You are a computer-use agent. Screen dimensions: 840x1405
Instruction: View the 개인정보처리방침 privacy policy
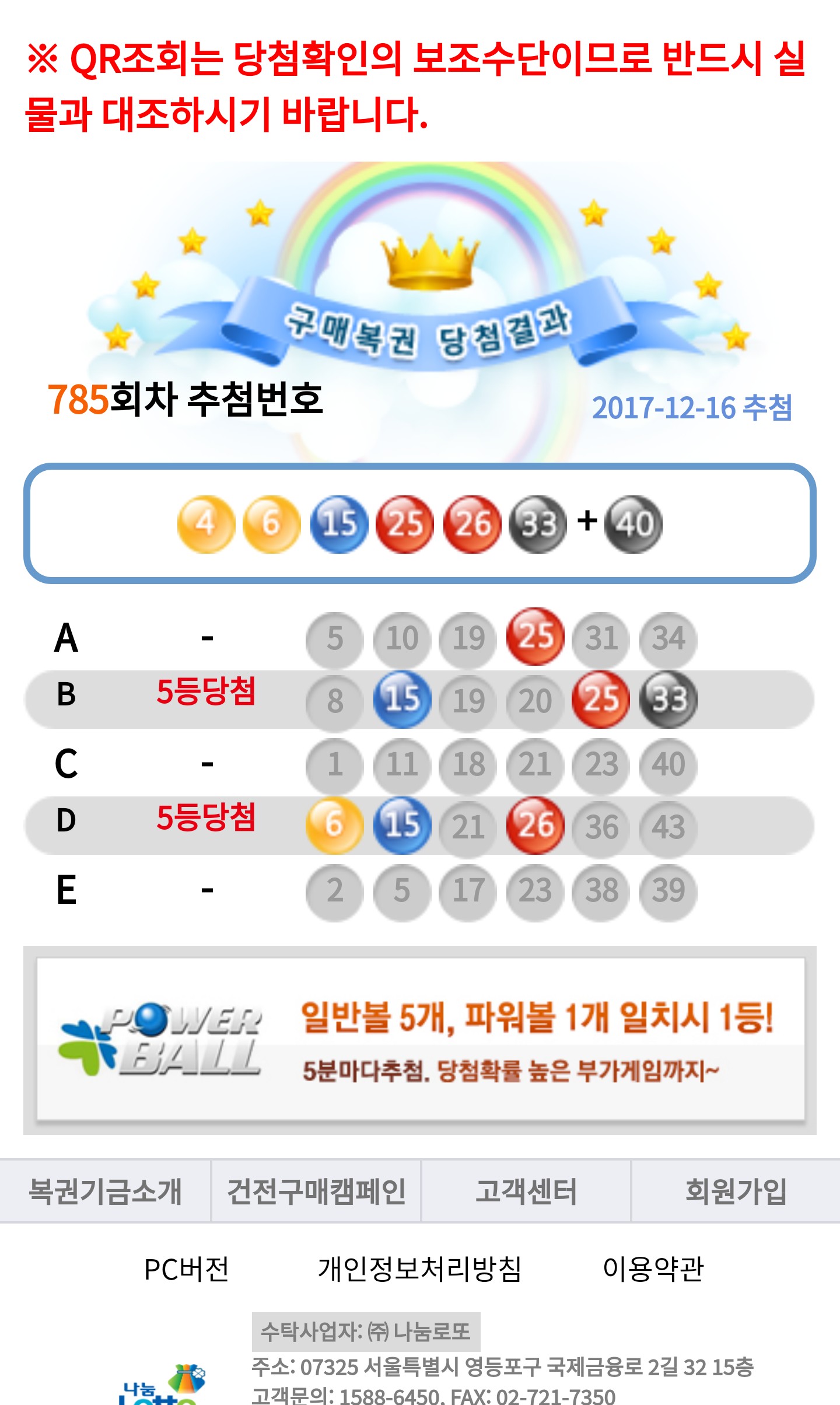(x=419, y=1270)
